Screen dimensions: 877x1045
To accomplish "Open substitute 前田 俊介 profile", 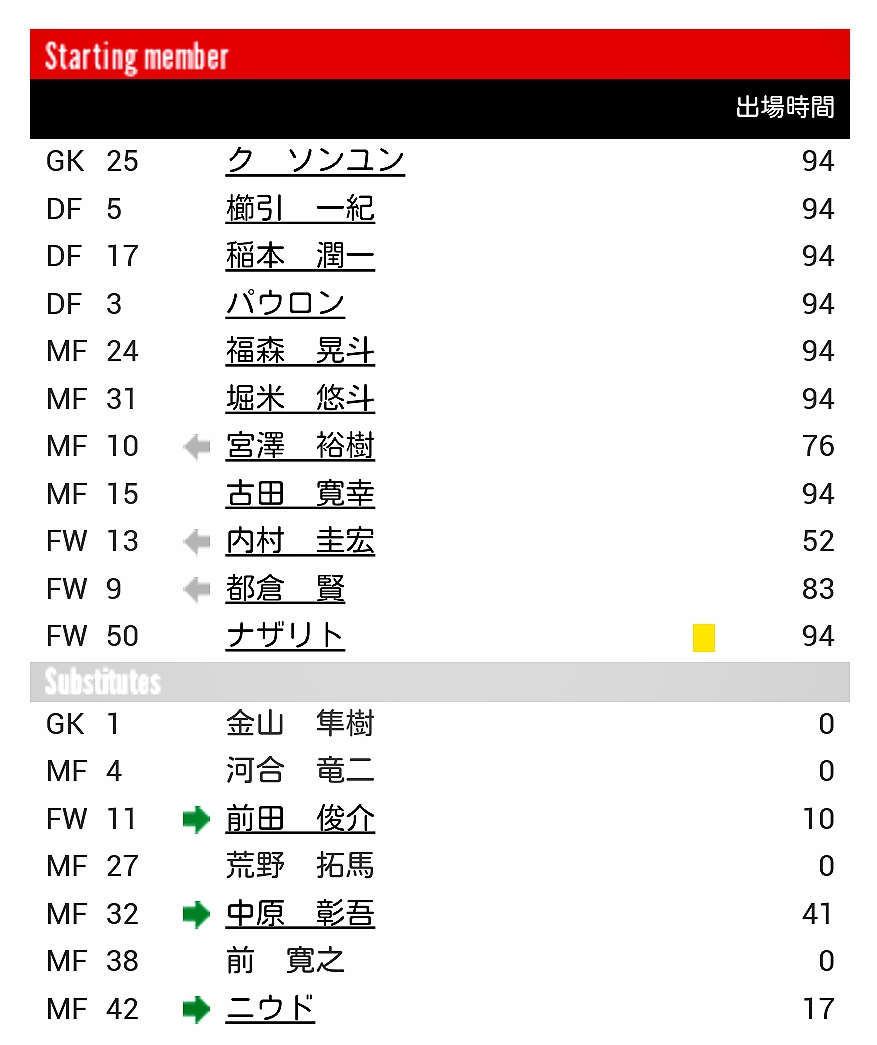I will [300, 820].
